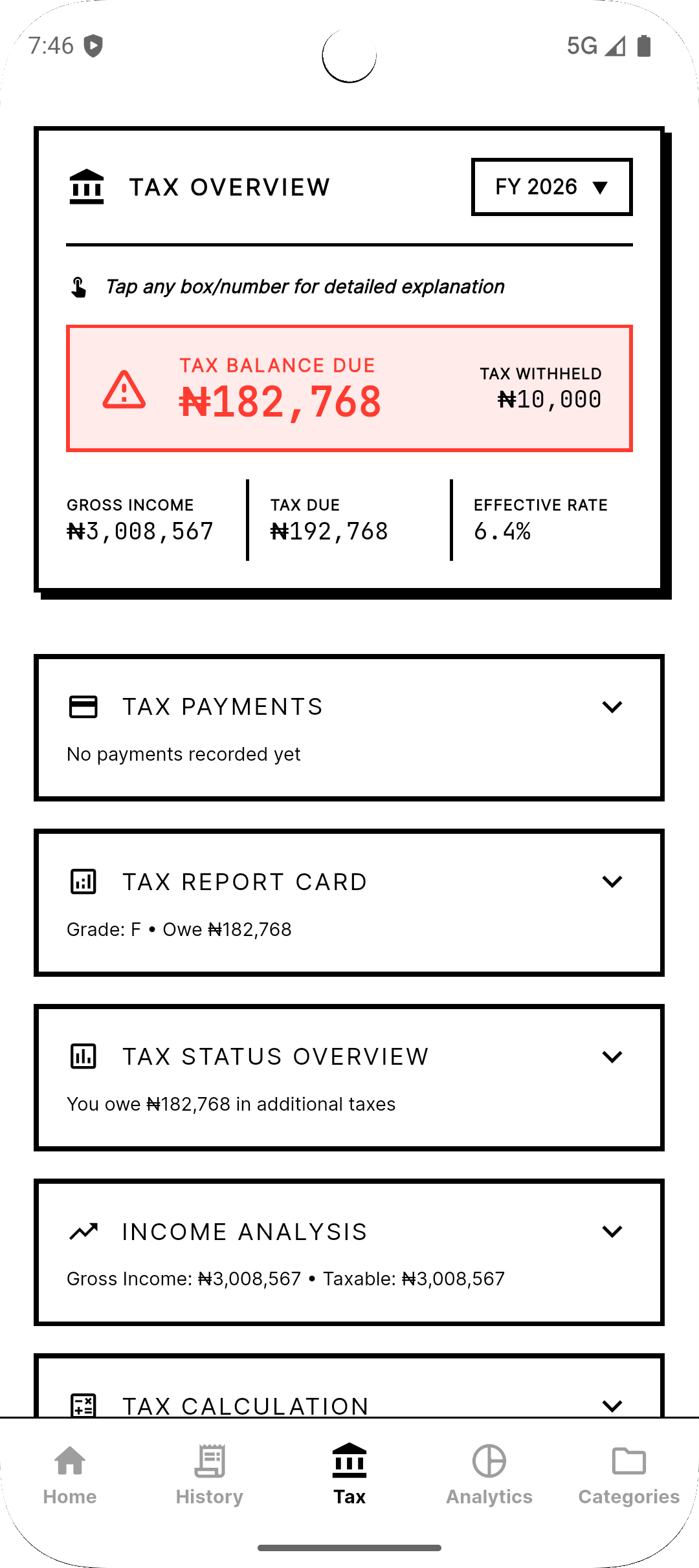
Task: Expand the Tax Payments section
Action: [x=614, y=707]
